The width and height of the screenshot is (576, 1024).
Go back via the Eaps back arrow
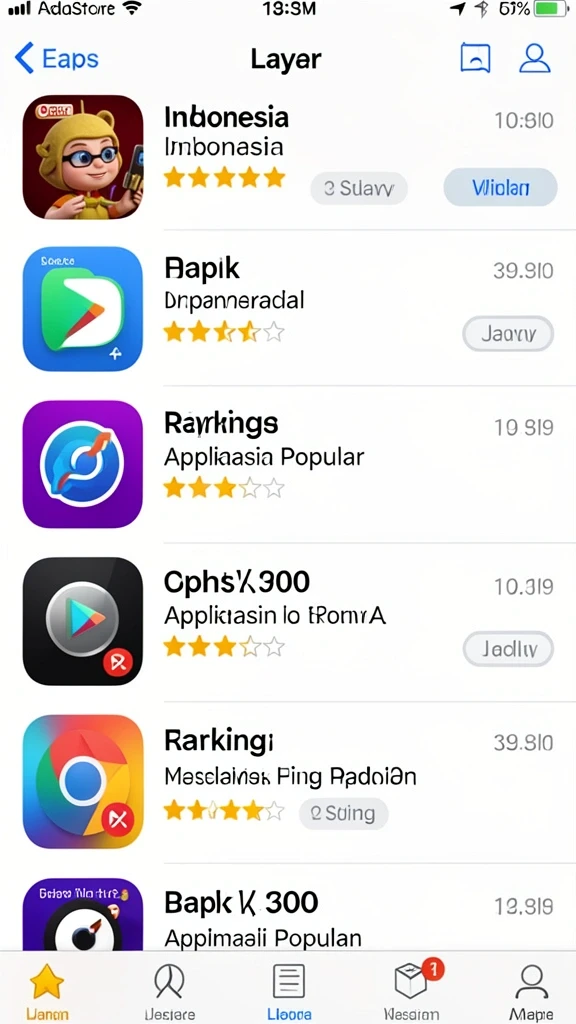56,59
